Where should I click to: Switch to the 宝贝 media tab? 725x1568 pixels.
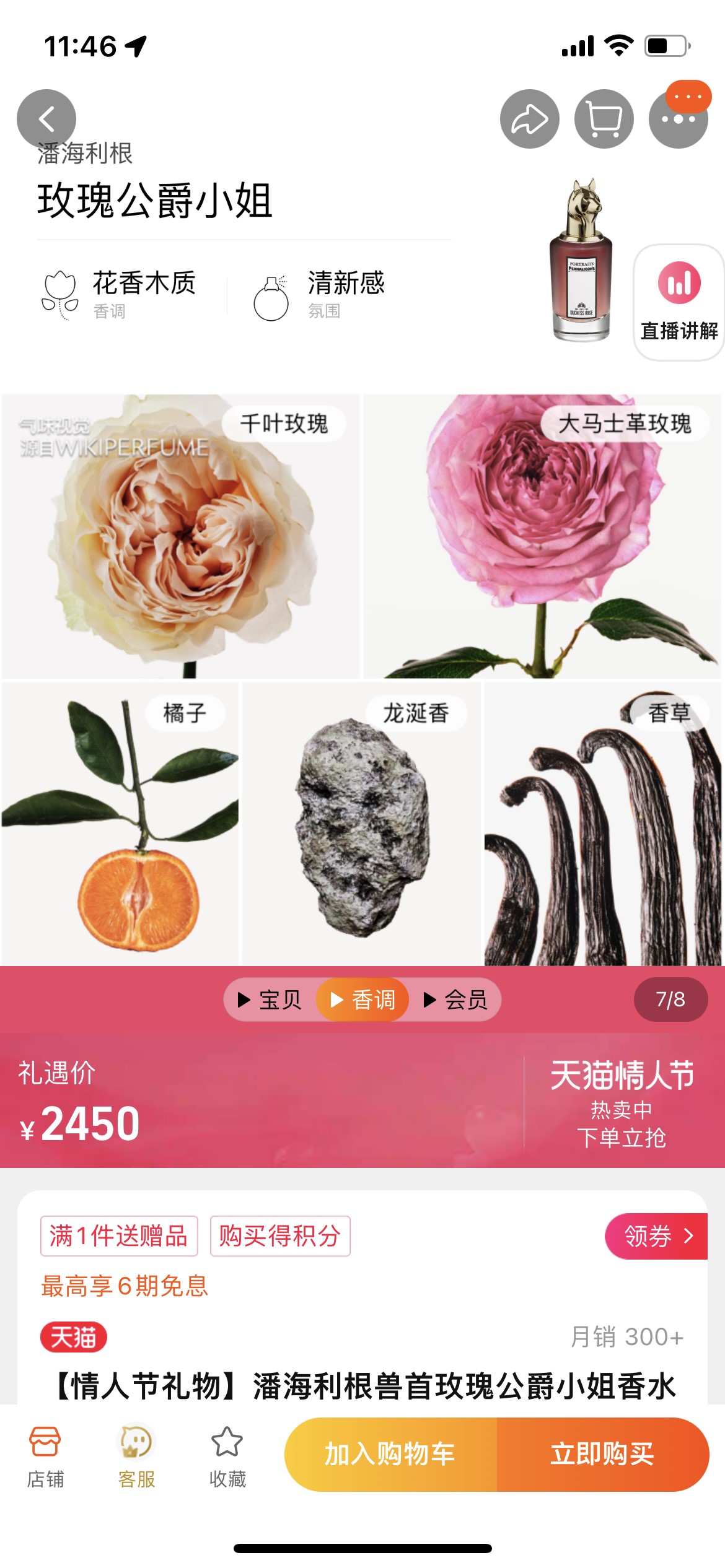[x=270, y=1000]
